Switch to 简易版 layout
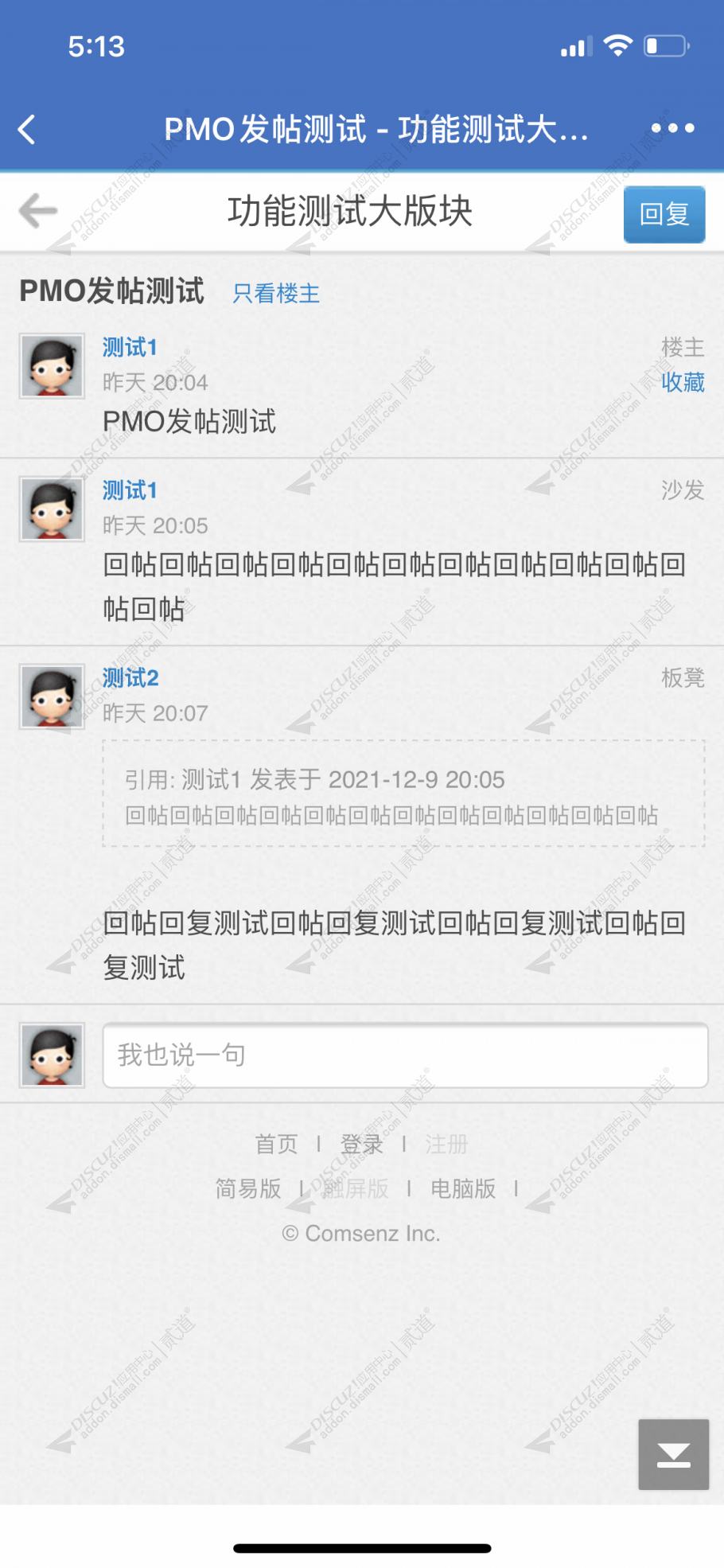Viewport: 724px width, 1568px height. (248, 1189)
